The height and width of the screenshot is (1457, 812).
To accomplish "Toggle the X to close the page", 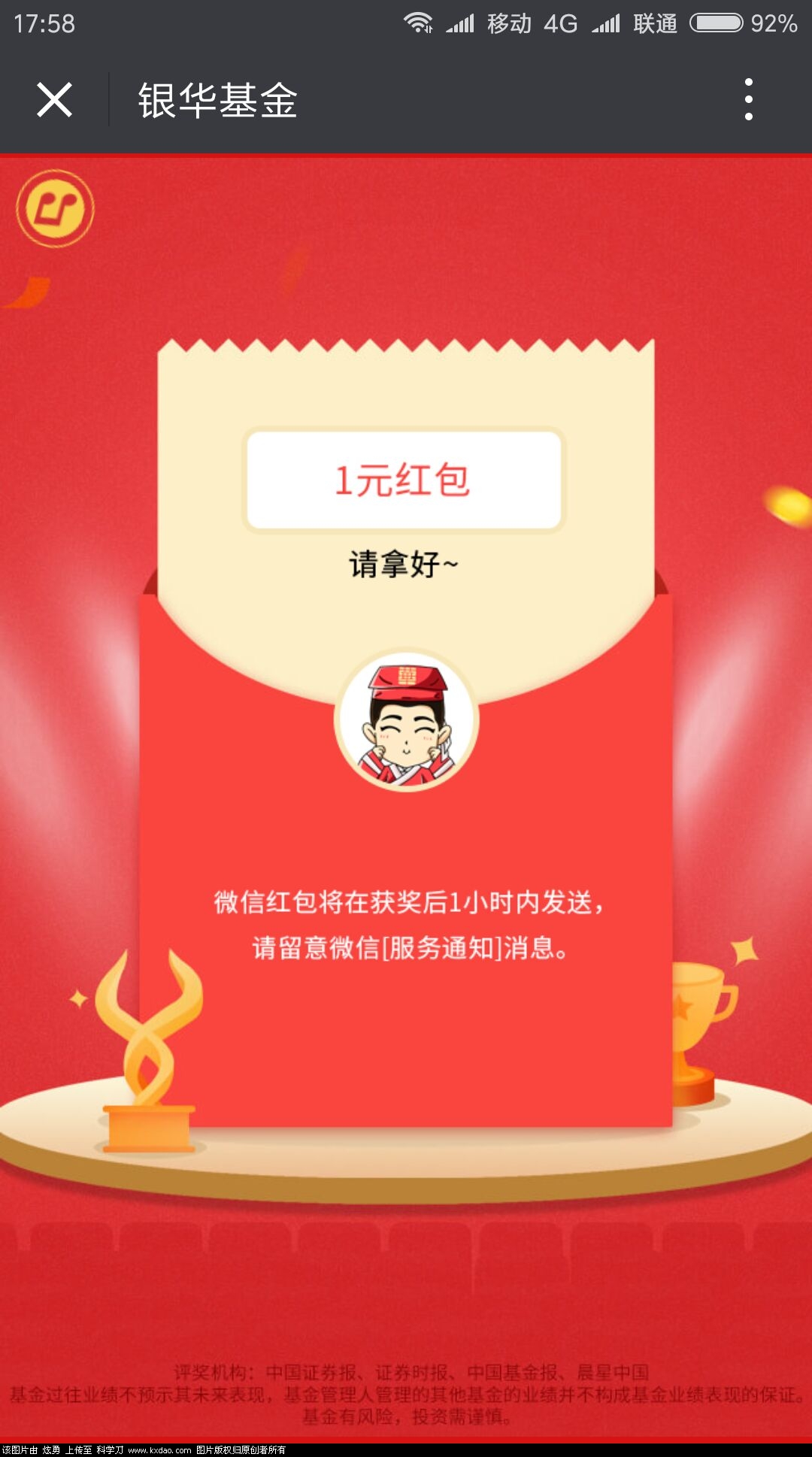I will coord(54,101).
